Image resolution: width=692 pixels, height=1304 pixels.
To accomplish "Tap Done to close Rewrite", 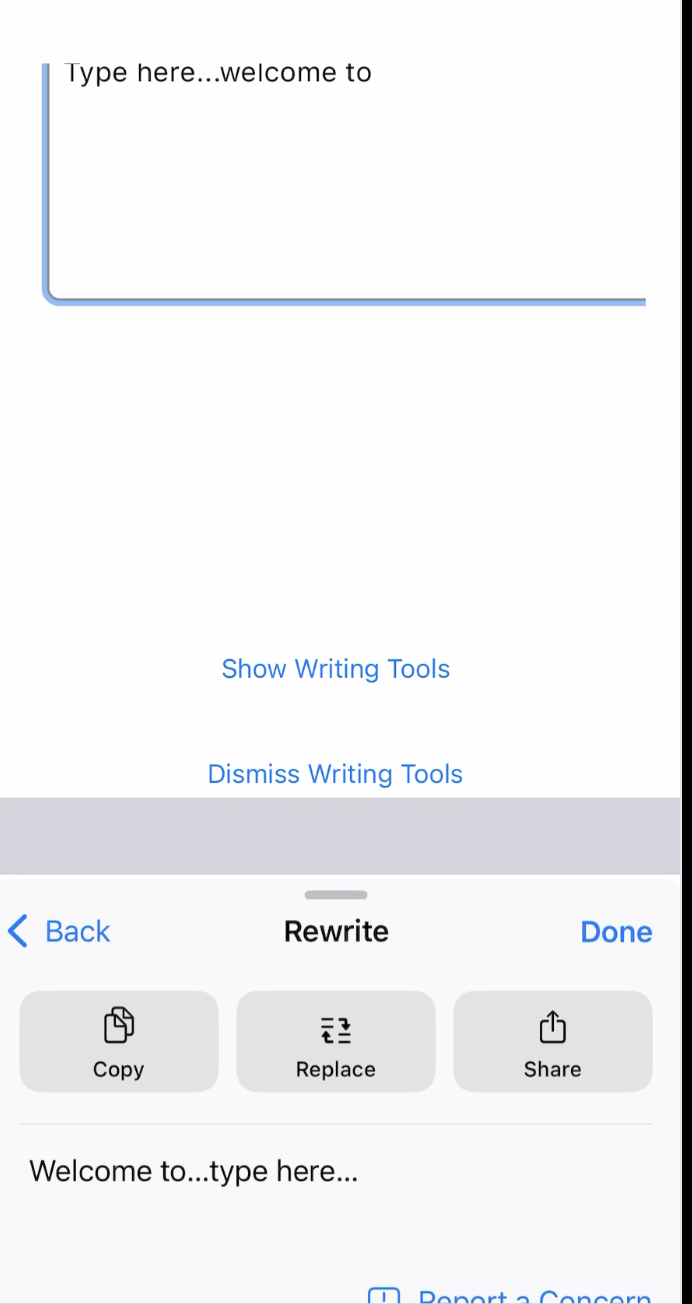I will (616, 931).
